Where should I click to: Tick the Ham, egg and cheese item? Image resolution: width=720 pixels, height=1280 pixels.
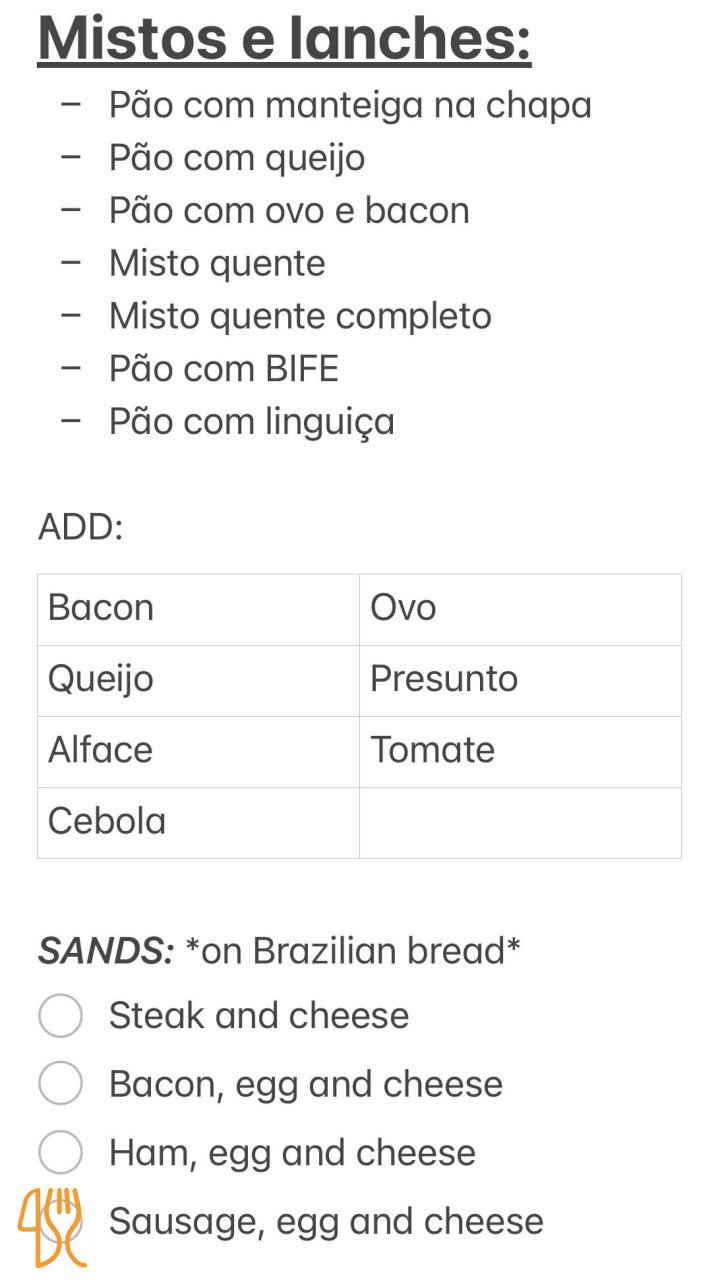pyautogui.click(x=60, y=1152)
